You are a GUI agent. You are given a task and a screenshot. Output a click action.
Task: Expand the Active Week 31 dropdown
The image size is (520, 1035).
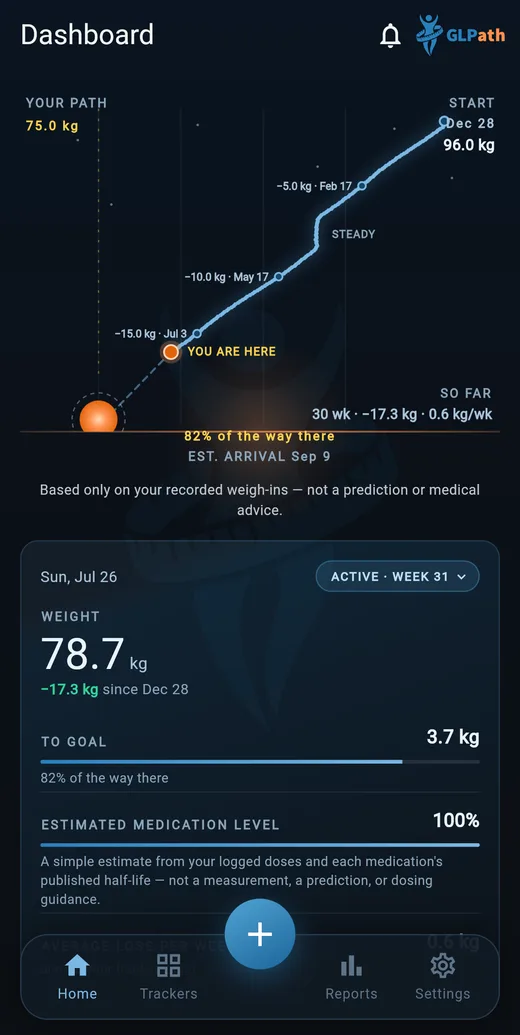coord(398,576)
